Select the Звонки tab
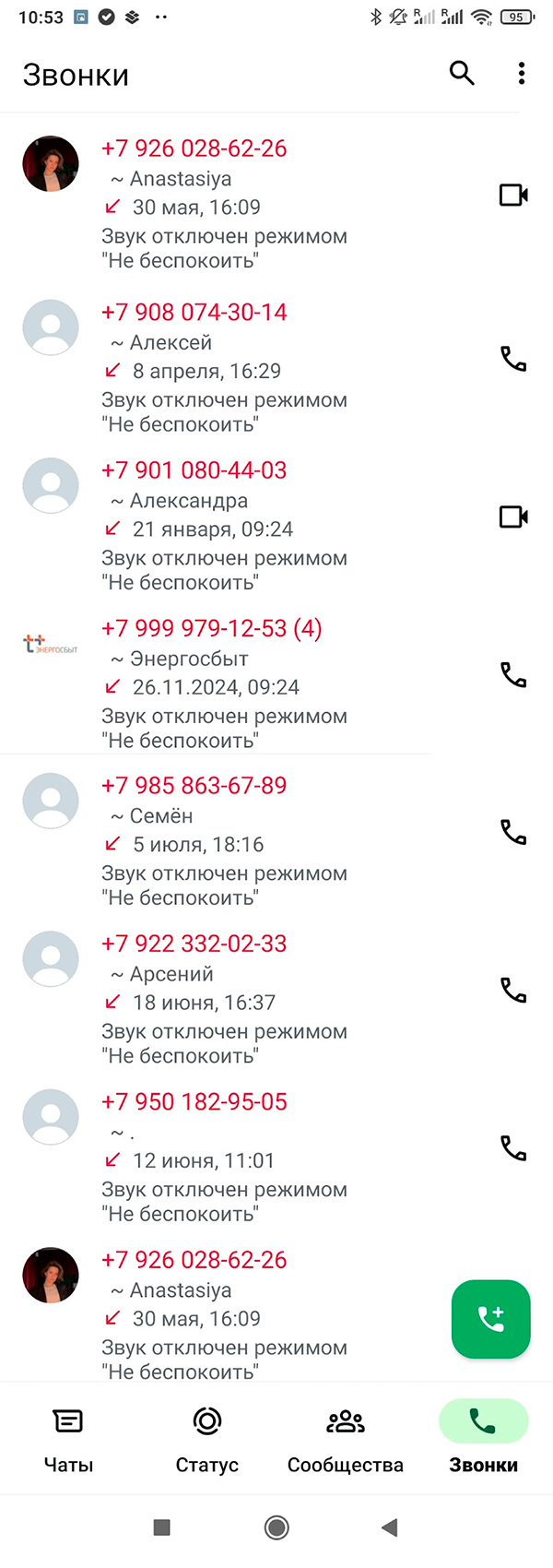This screenshot has width=553, height=1568. point(483,1439)
